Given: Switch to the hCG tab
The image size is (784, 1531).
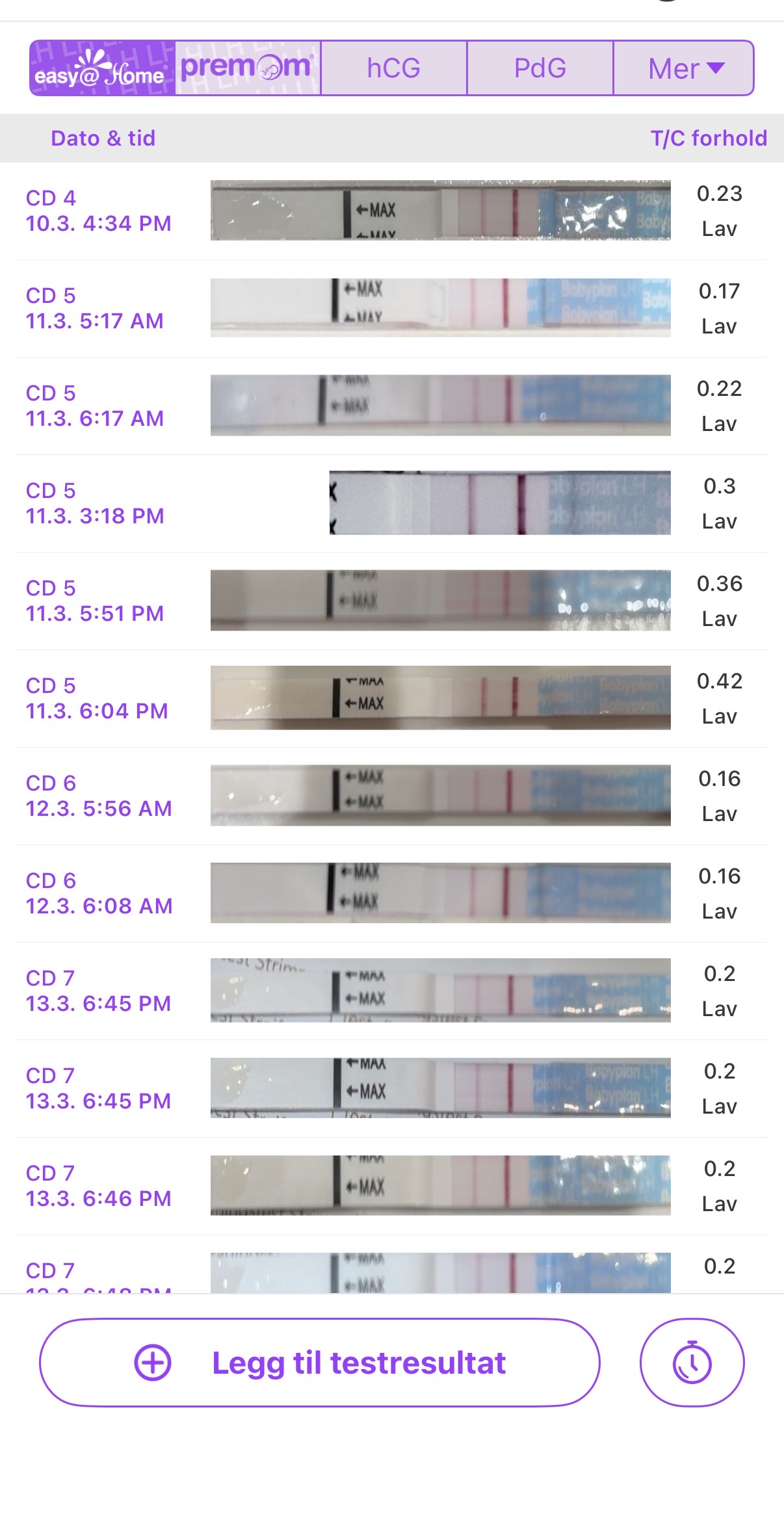Looking at the screenshot, I should coord(393,68).
